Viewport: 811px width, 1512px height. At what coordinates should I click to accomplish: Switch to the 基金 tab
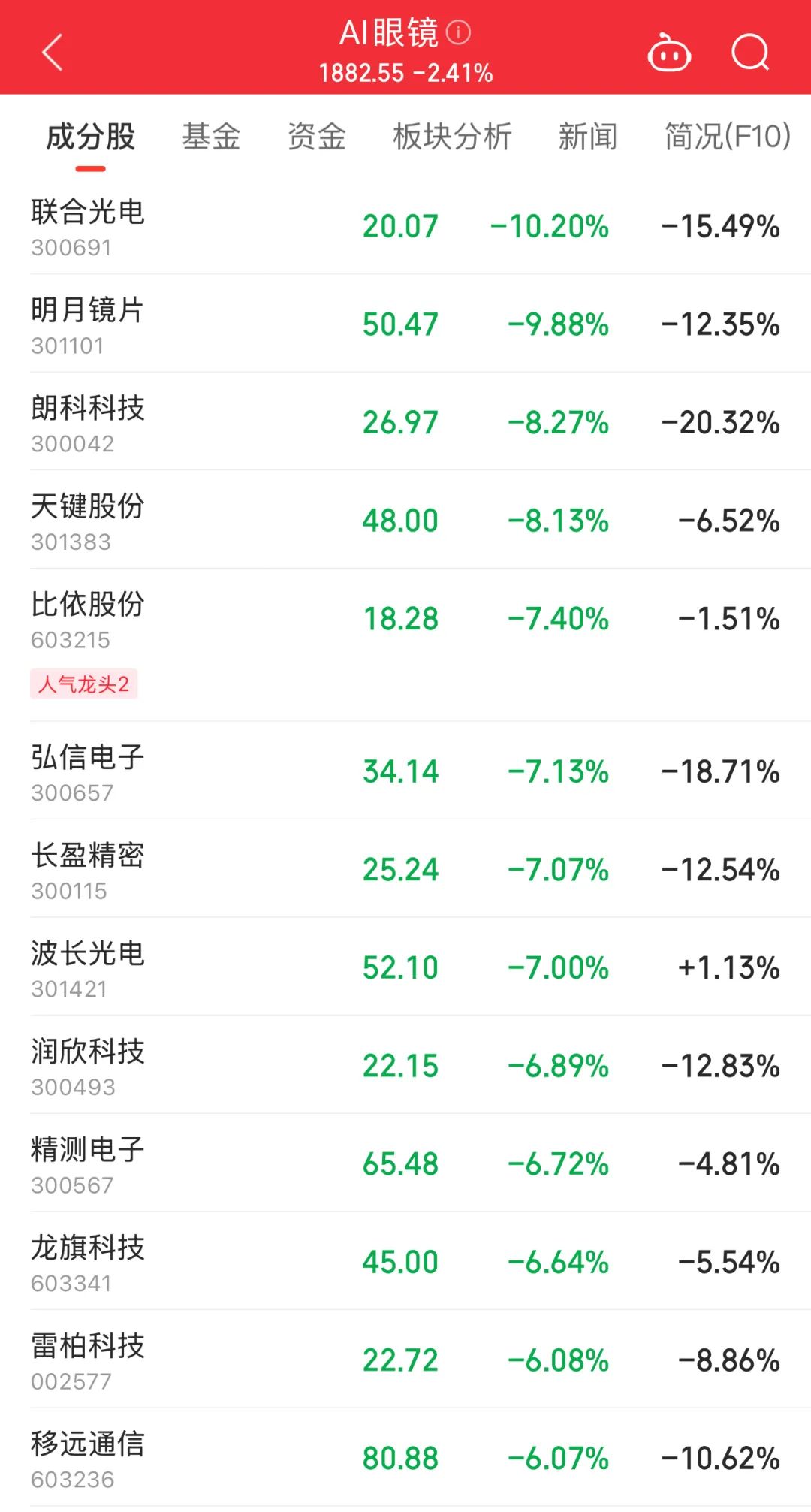click(211, 137)
